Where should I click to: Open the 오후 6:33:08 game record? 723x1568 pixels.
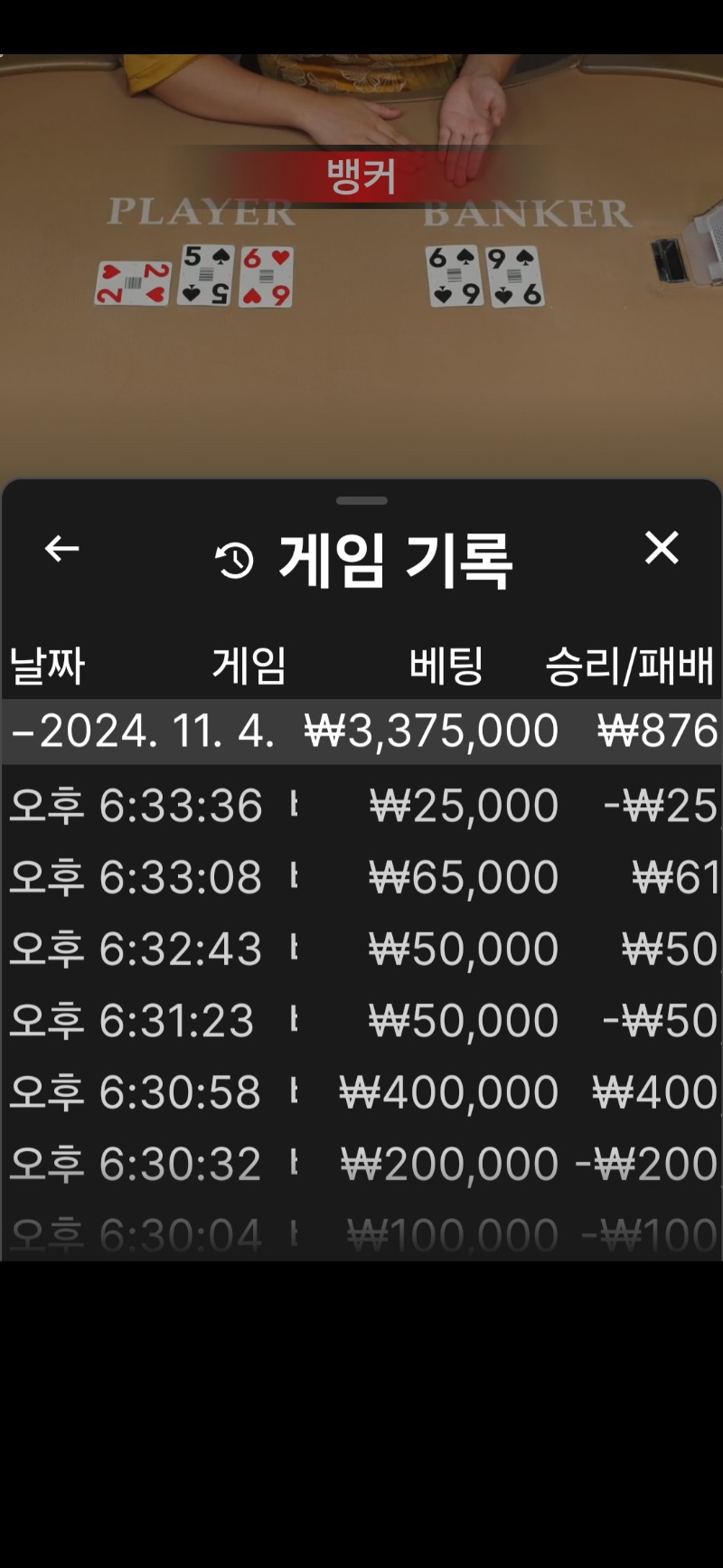click(361, 877)
